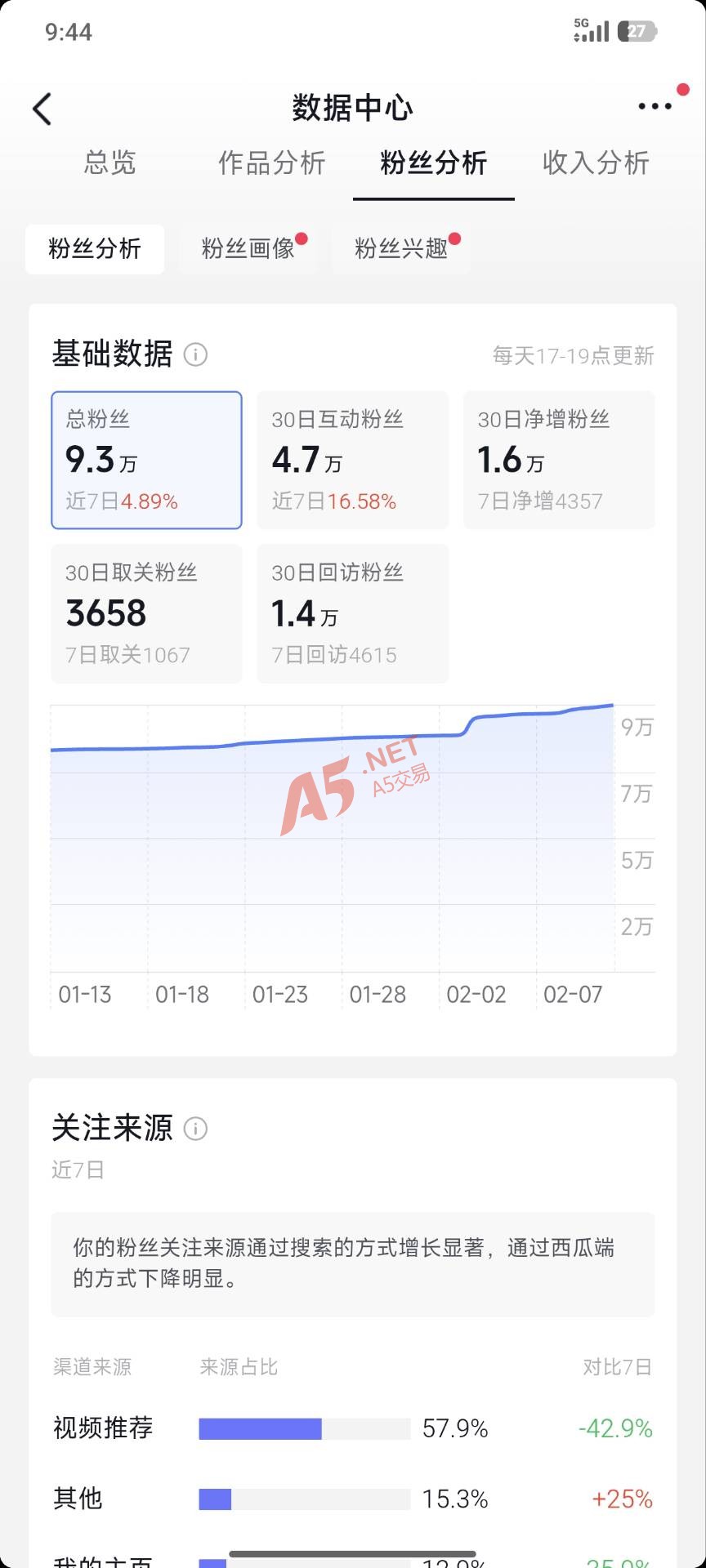Go back from 数据中心
The image size is (706, 1568).
coord(42,109)
